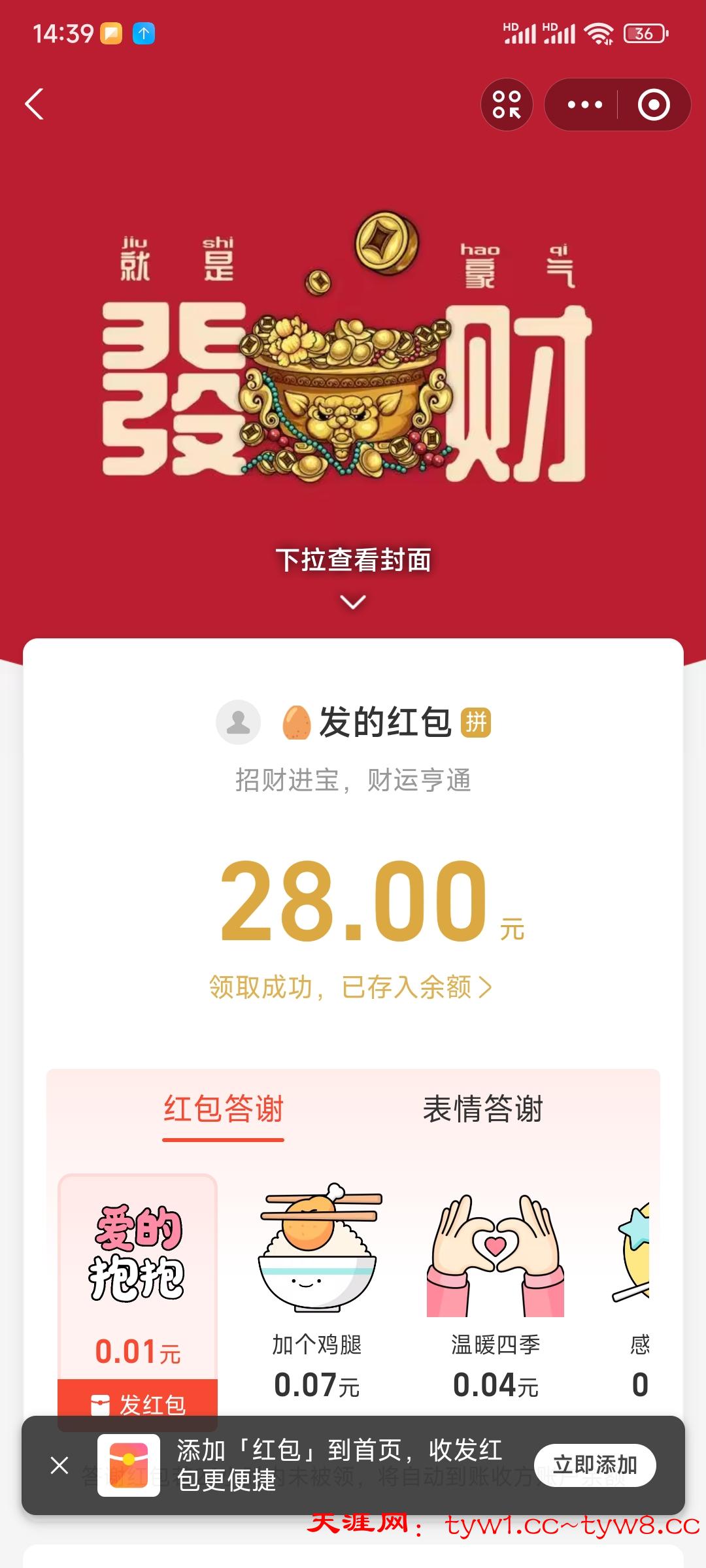This screenshot has width=706, height=1568.
Task: Tap 发红包 to send thank-you packet
Action: pos(138,1403)
